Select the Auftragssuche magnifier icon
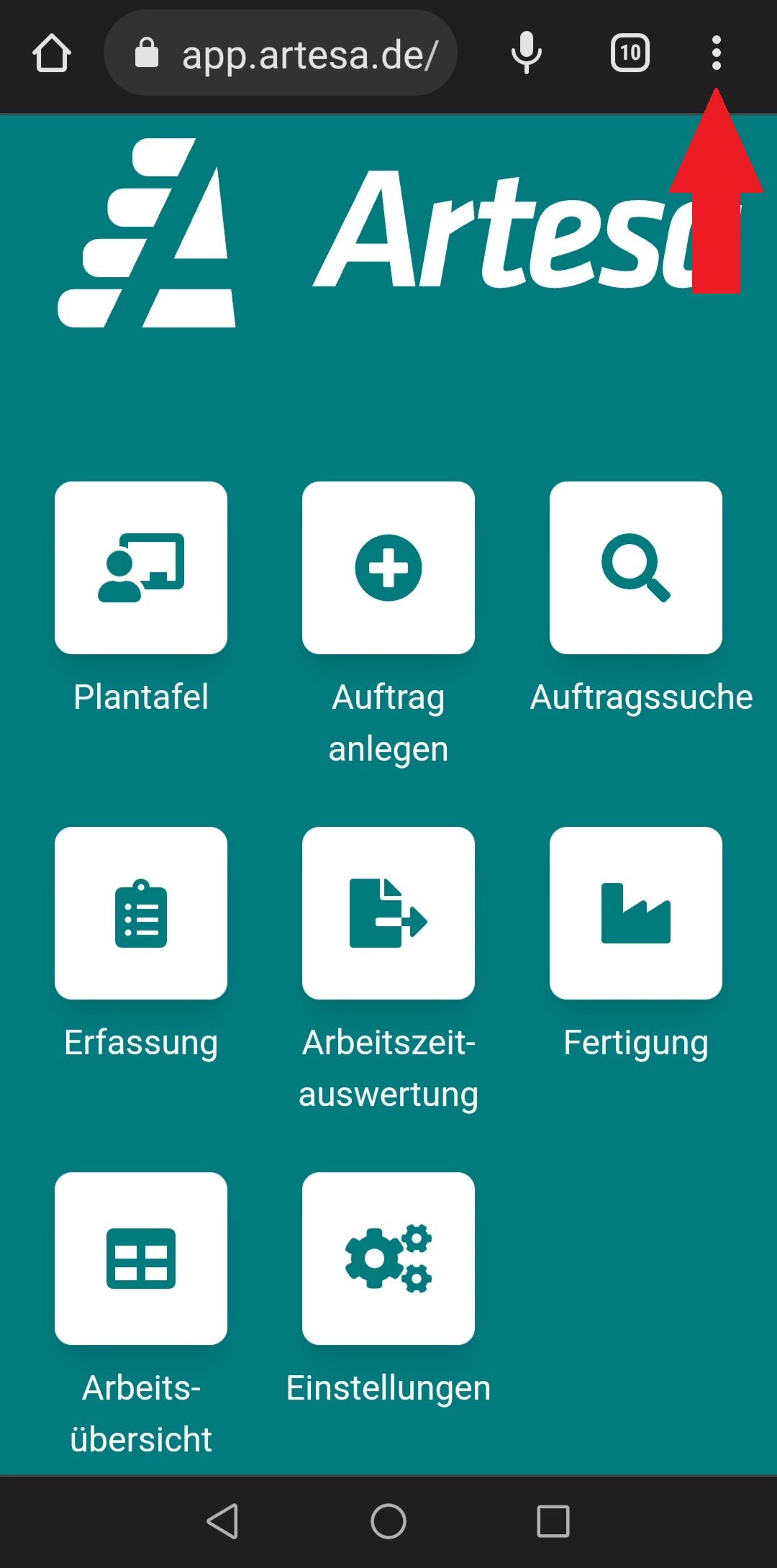The height and width of the screenshot is (1568, 777). tap(636, 568)
